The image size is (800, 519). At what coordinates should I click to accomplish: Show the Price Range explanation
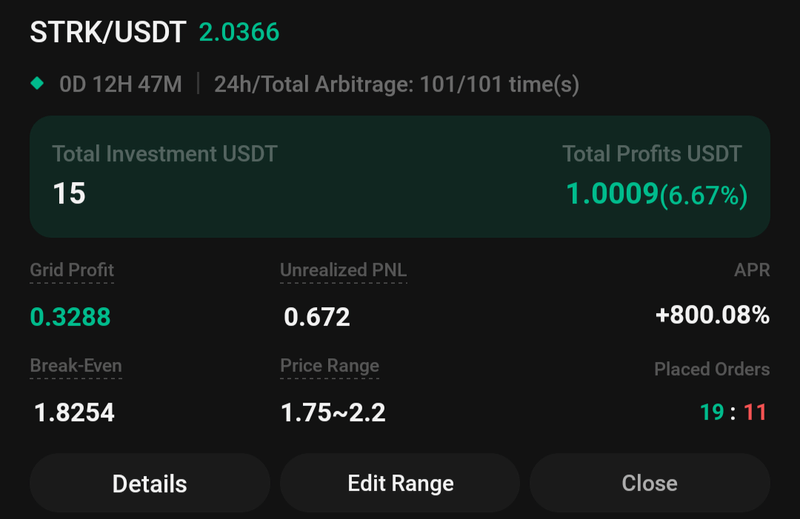pos(329,365)
